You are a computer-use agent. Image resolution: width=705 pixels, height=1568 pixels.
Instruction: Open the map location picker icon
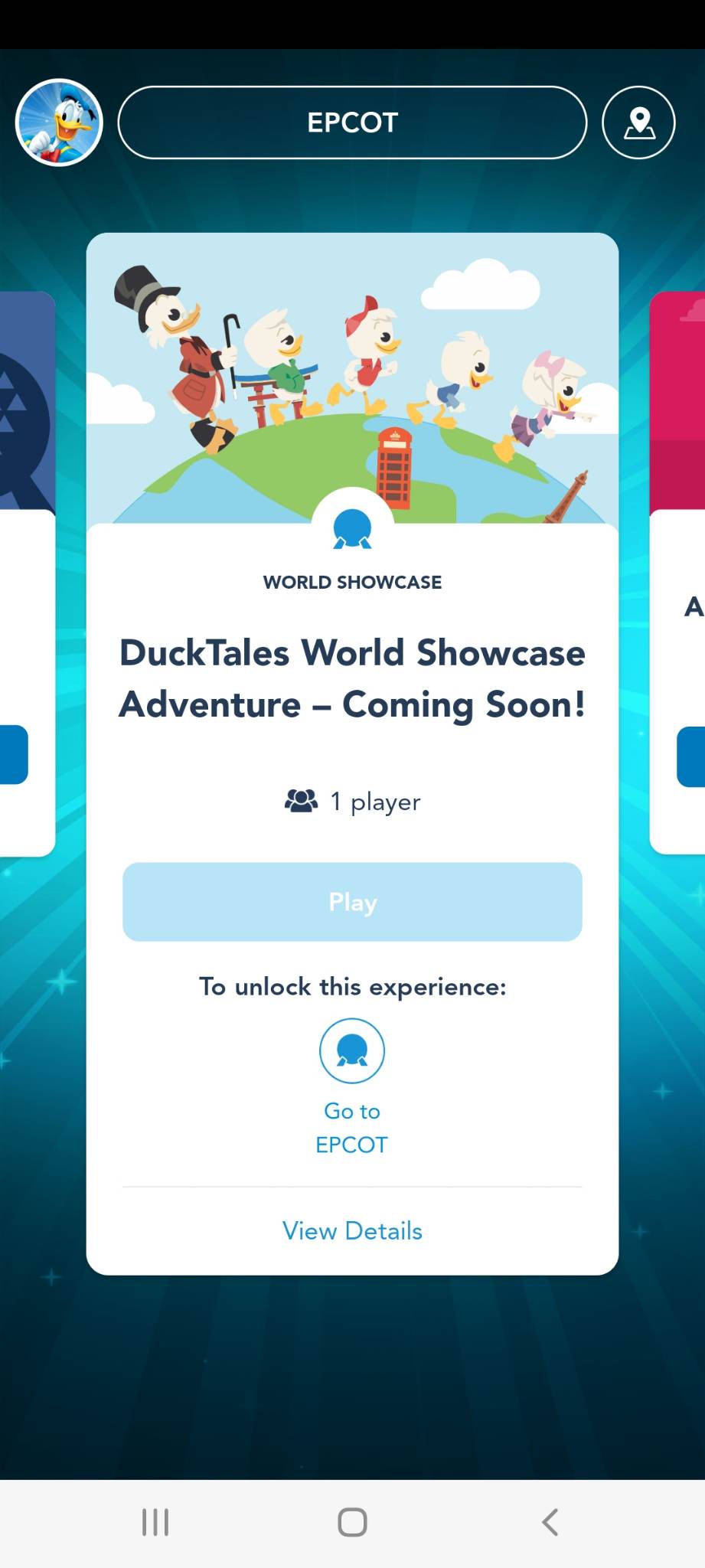(x=639, y=122)
